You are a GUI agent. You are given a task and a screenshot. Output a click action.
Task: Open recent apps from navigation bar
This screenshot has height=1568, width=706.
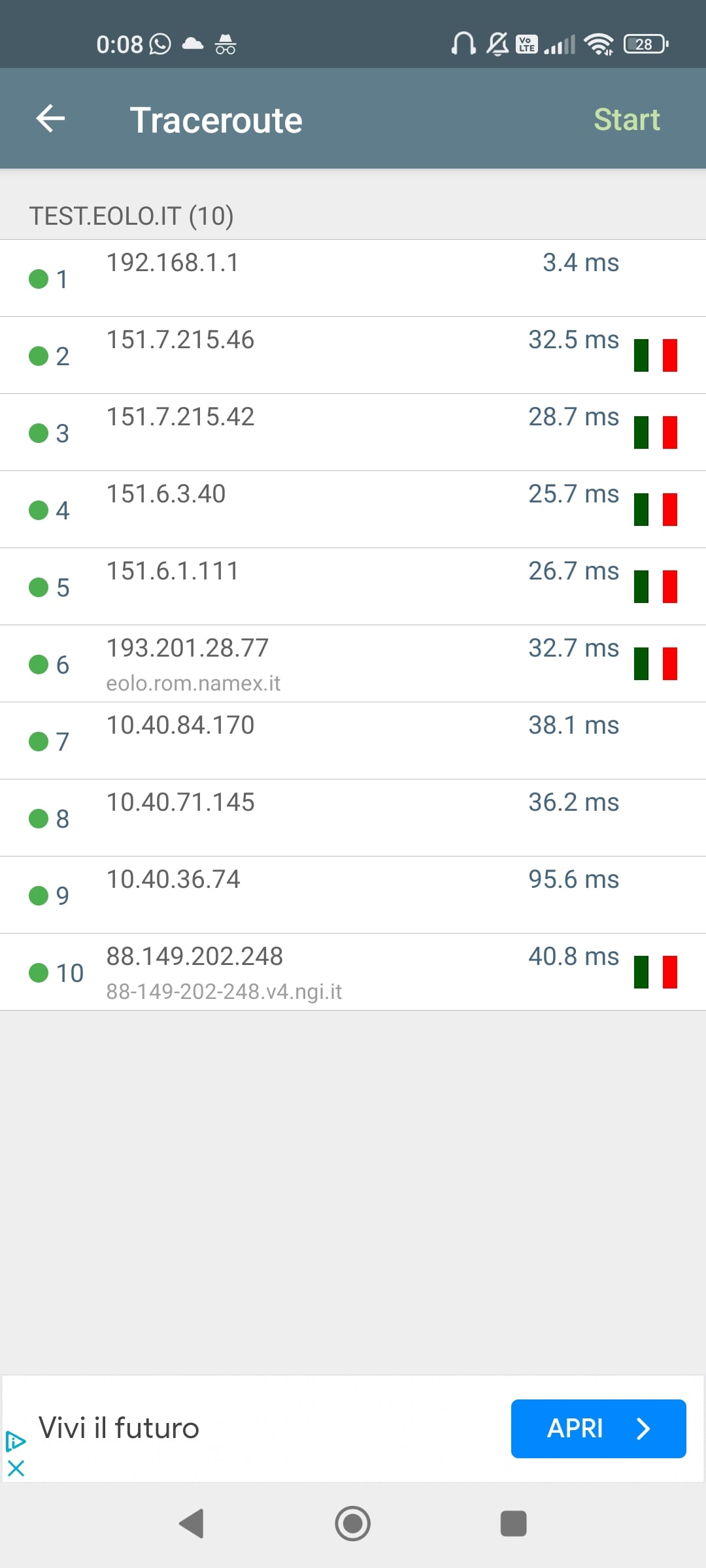click(x=513, y=1524)
